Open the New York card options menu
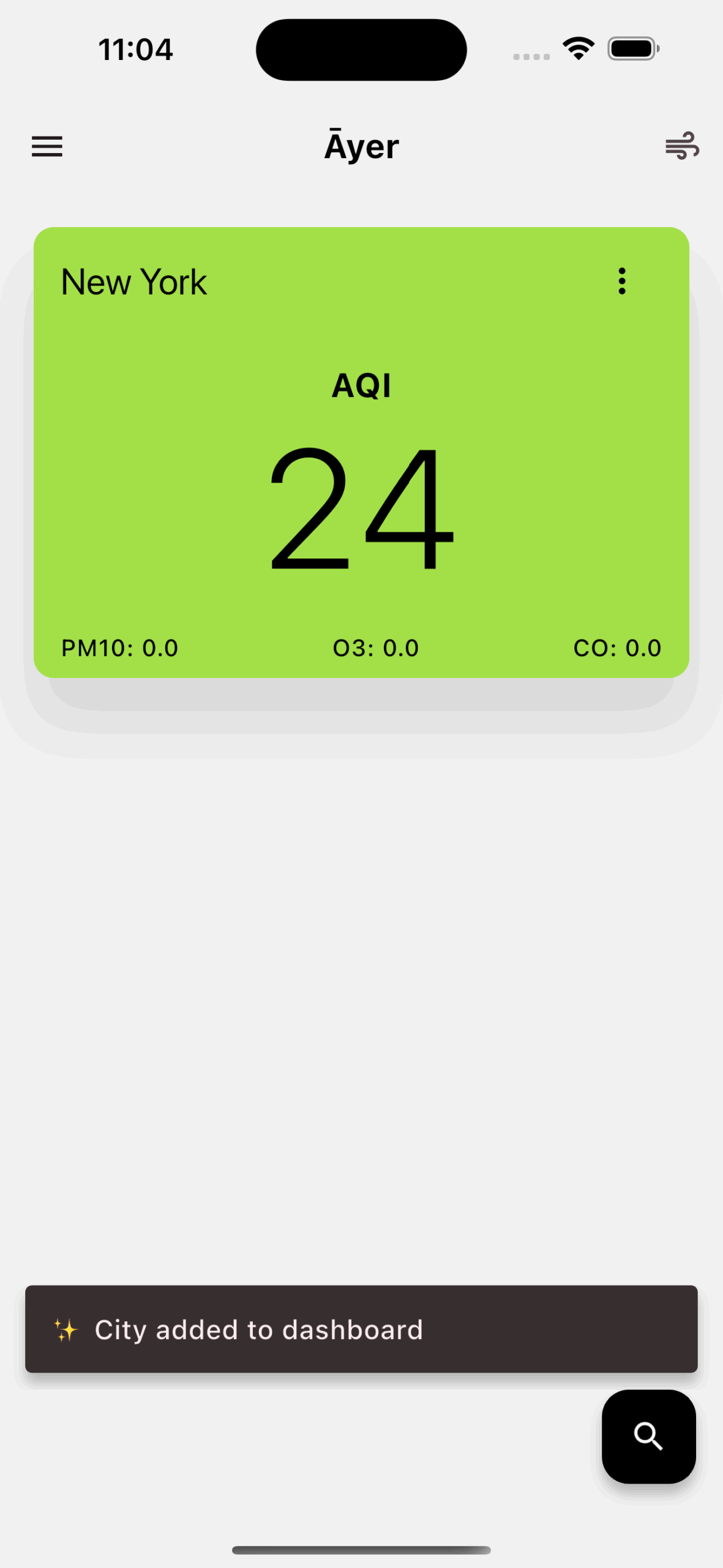 click(622, 281)
